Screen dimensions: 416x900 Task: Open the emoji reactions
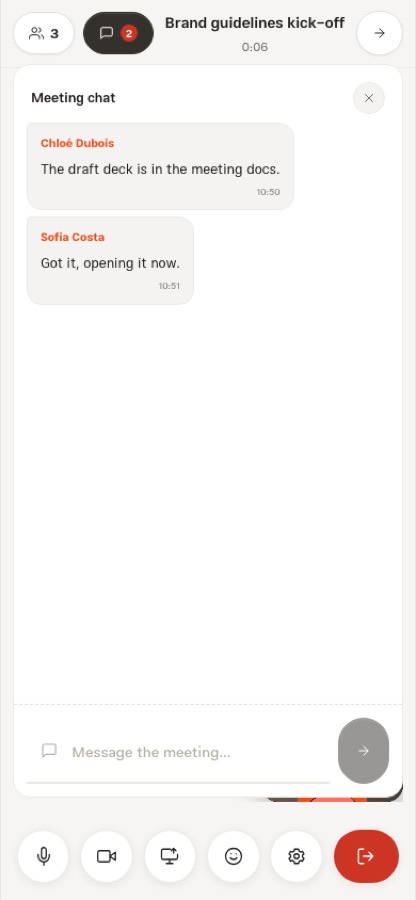(x=233, y=856)
